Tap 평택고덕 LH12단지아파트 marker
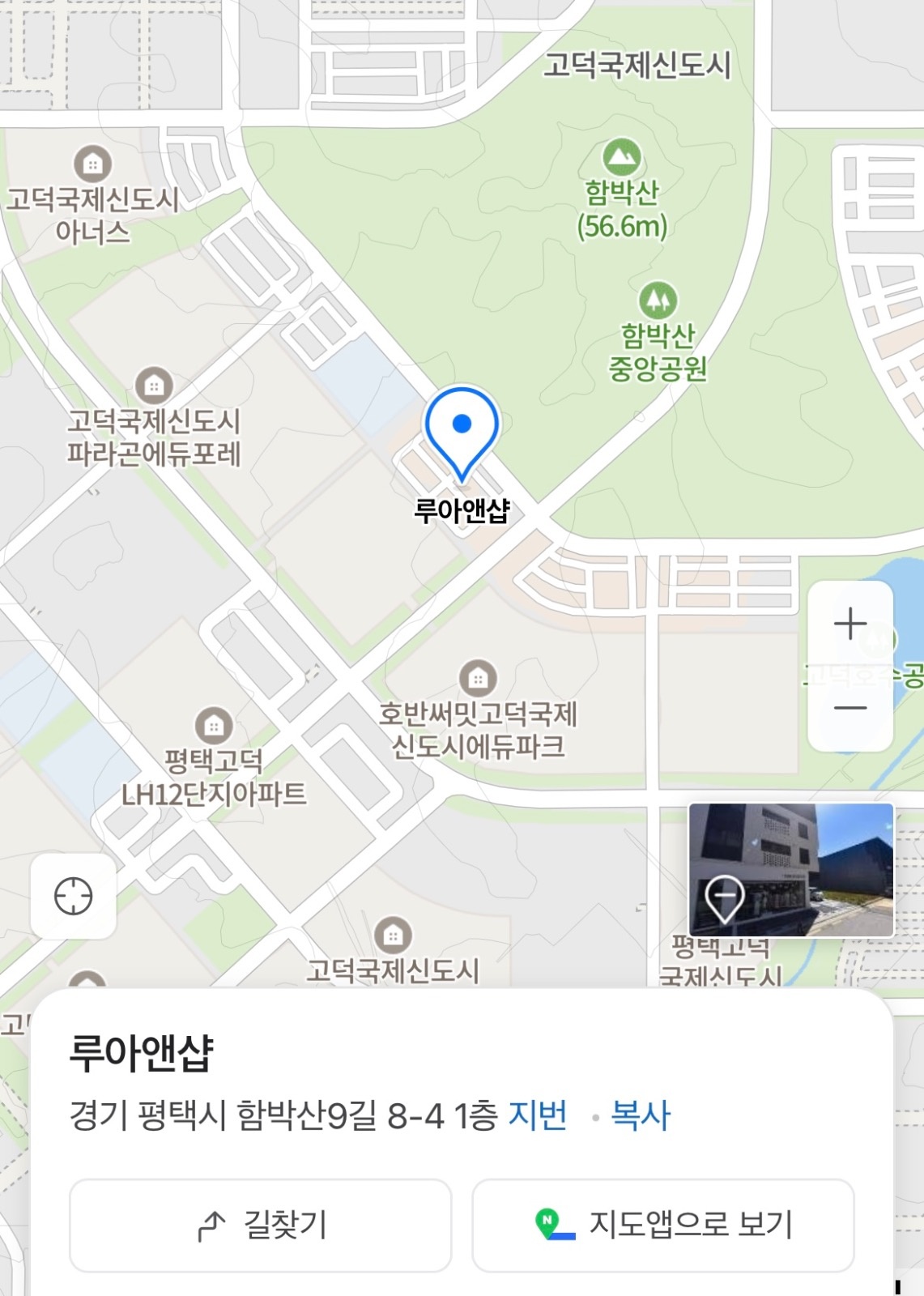This screenshot has height=1296, width=924. (214, 725)
